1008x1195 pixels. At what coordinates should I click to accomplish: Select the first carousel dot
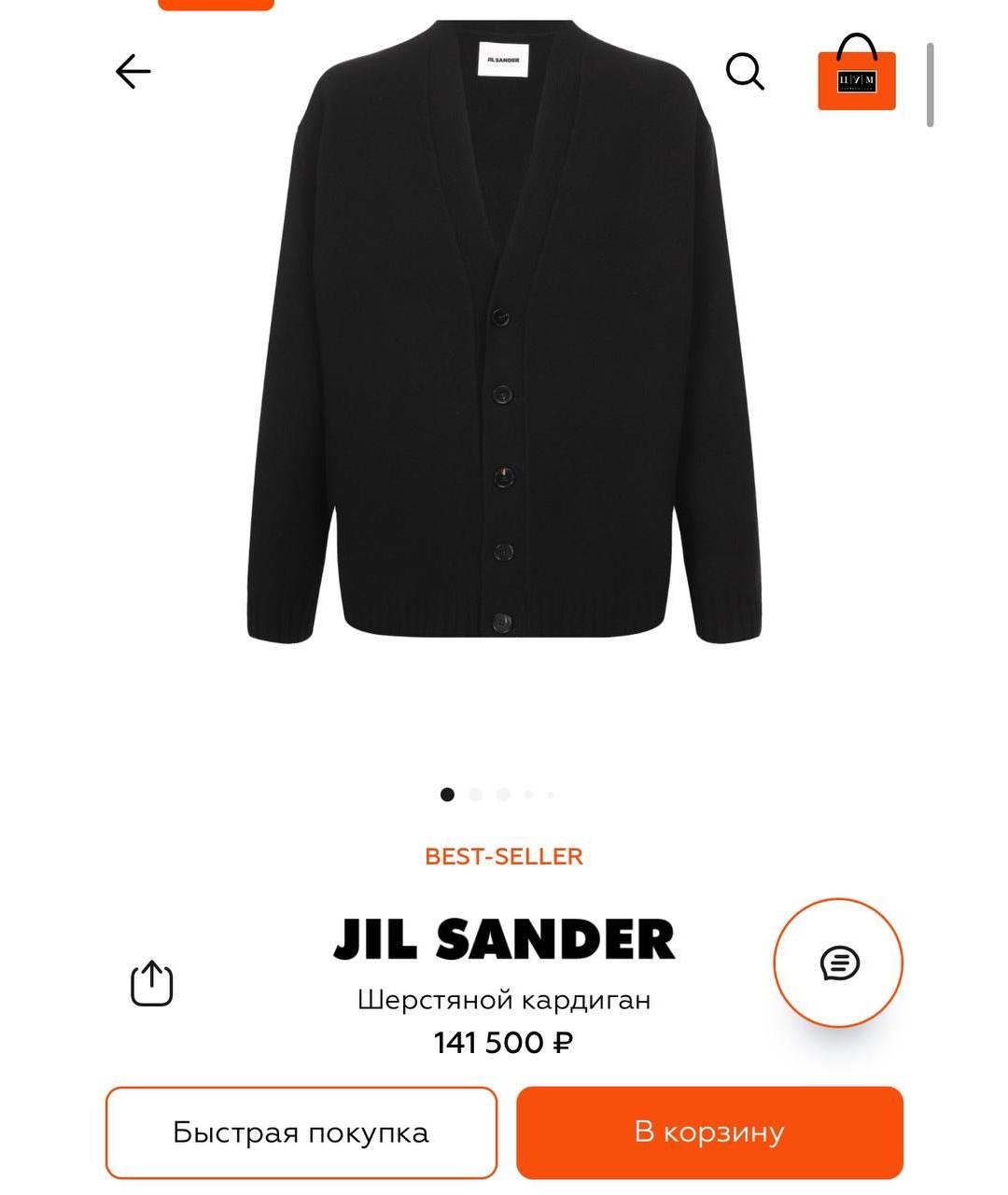pyautogui.click(x=448, y=794)
